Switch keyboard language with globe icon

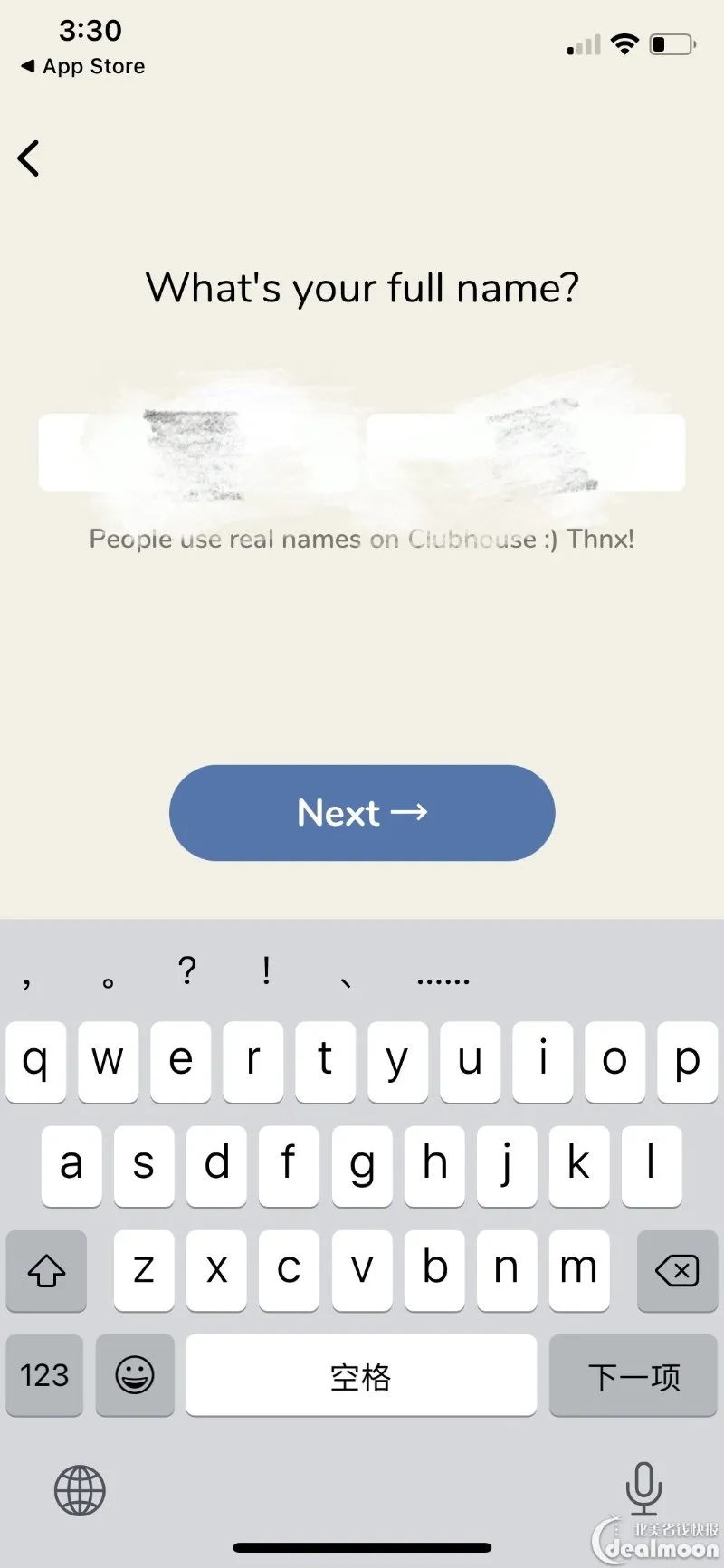80,1490
